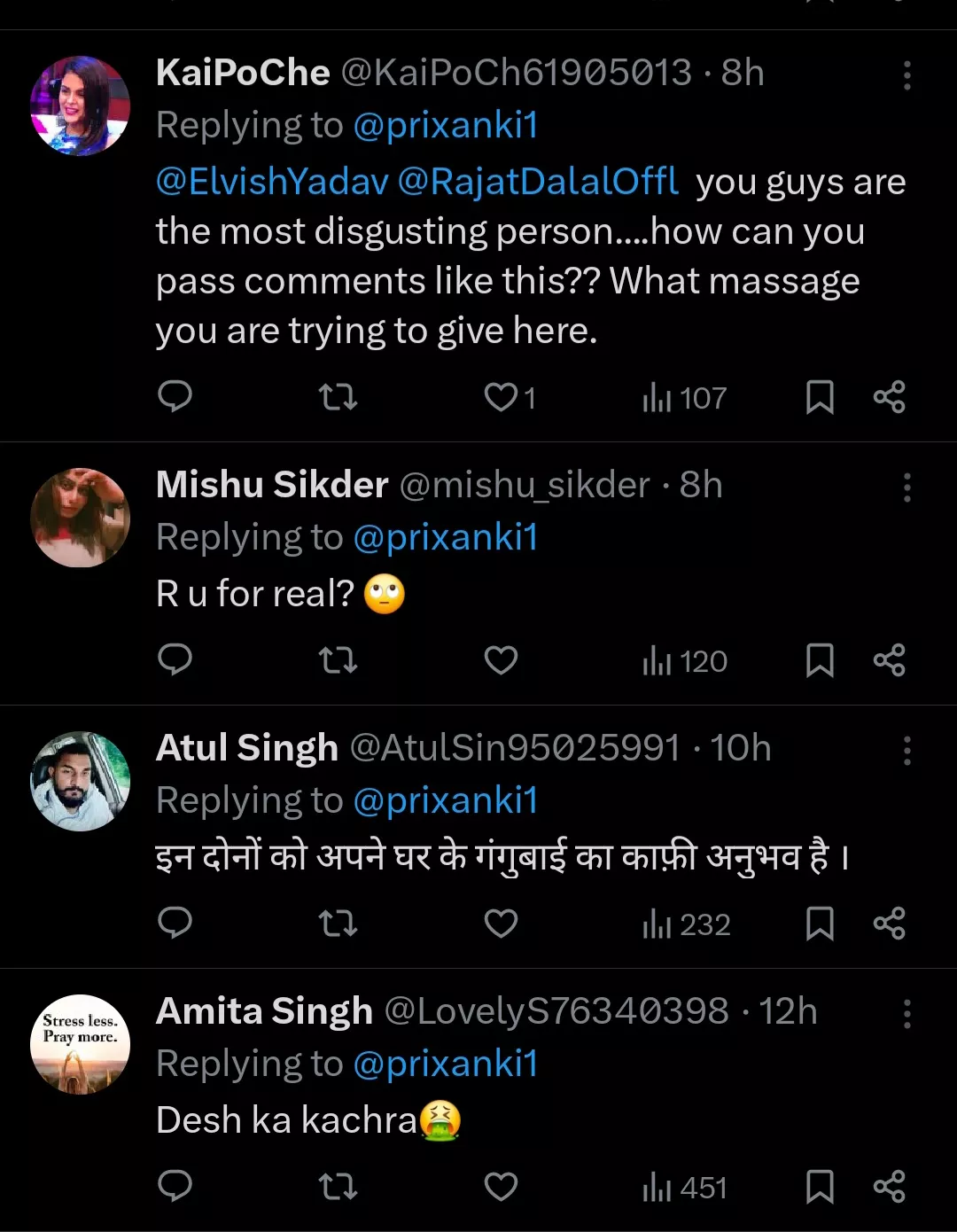Open the @RajatDalalOffl mention link
Viewport: 957px width, 1232px height.
point(538,182)
